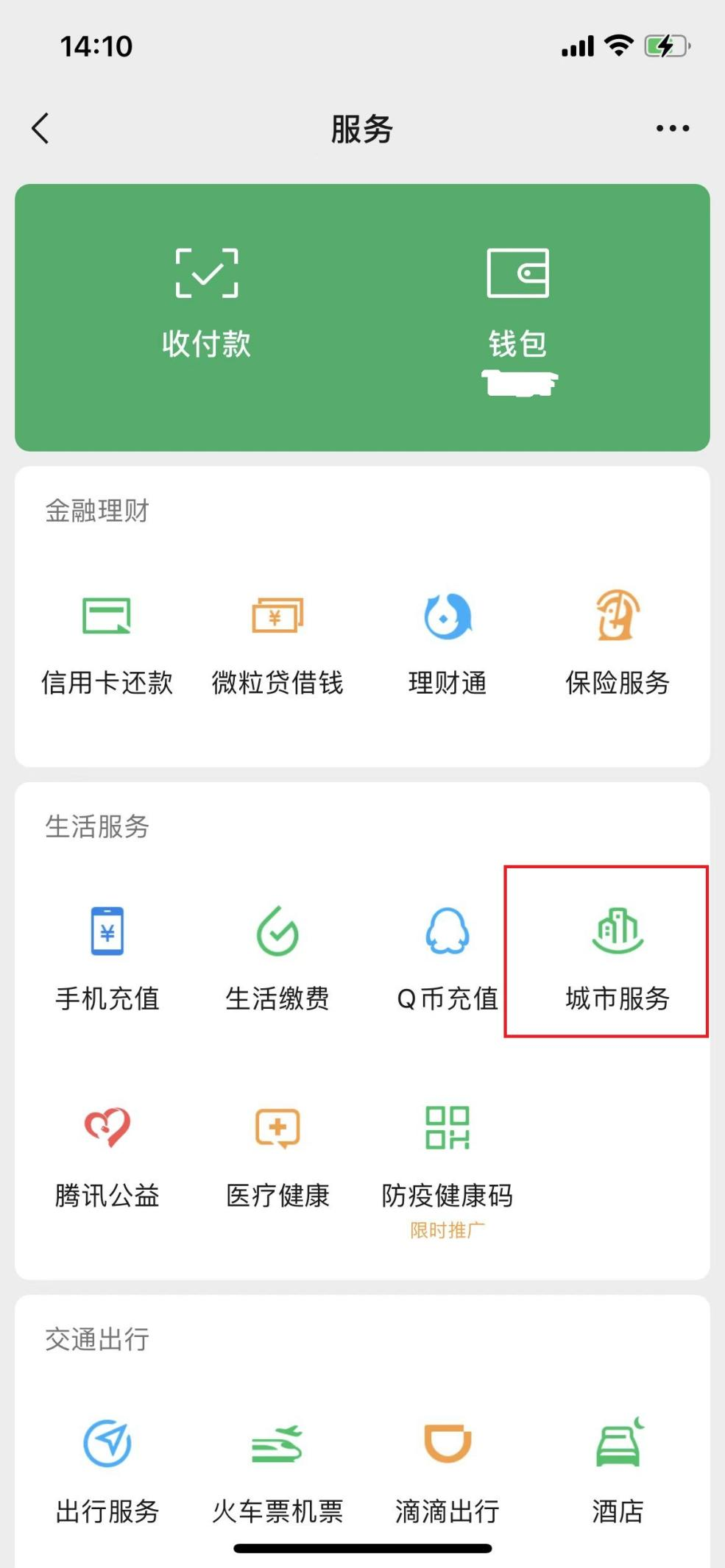Open 收付款 payment code
725x1568 pixels.
207,305
